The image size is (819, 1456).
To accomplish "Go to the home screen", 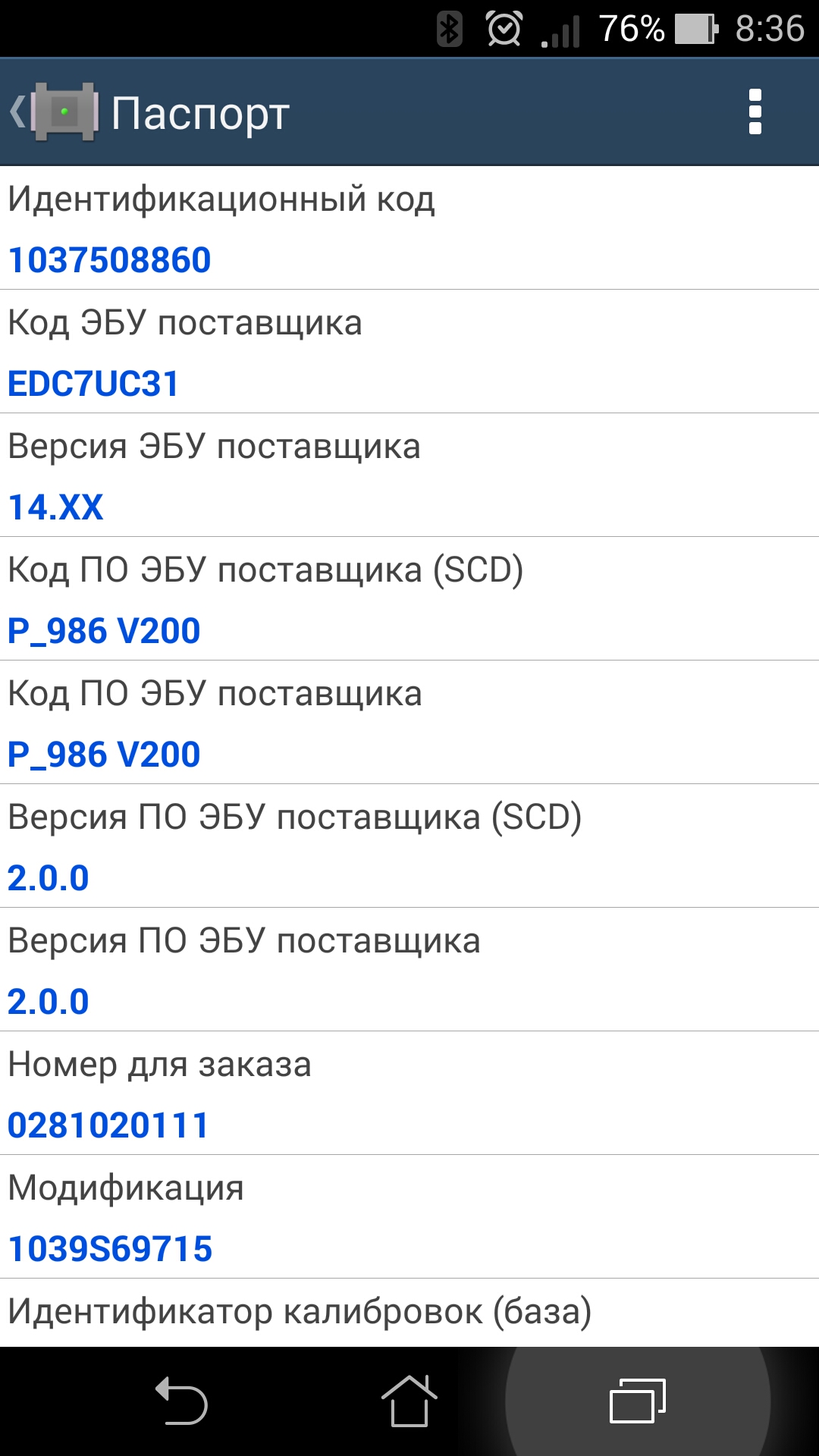I will (x=409, y=1401).
